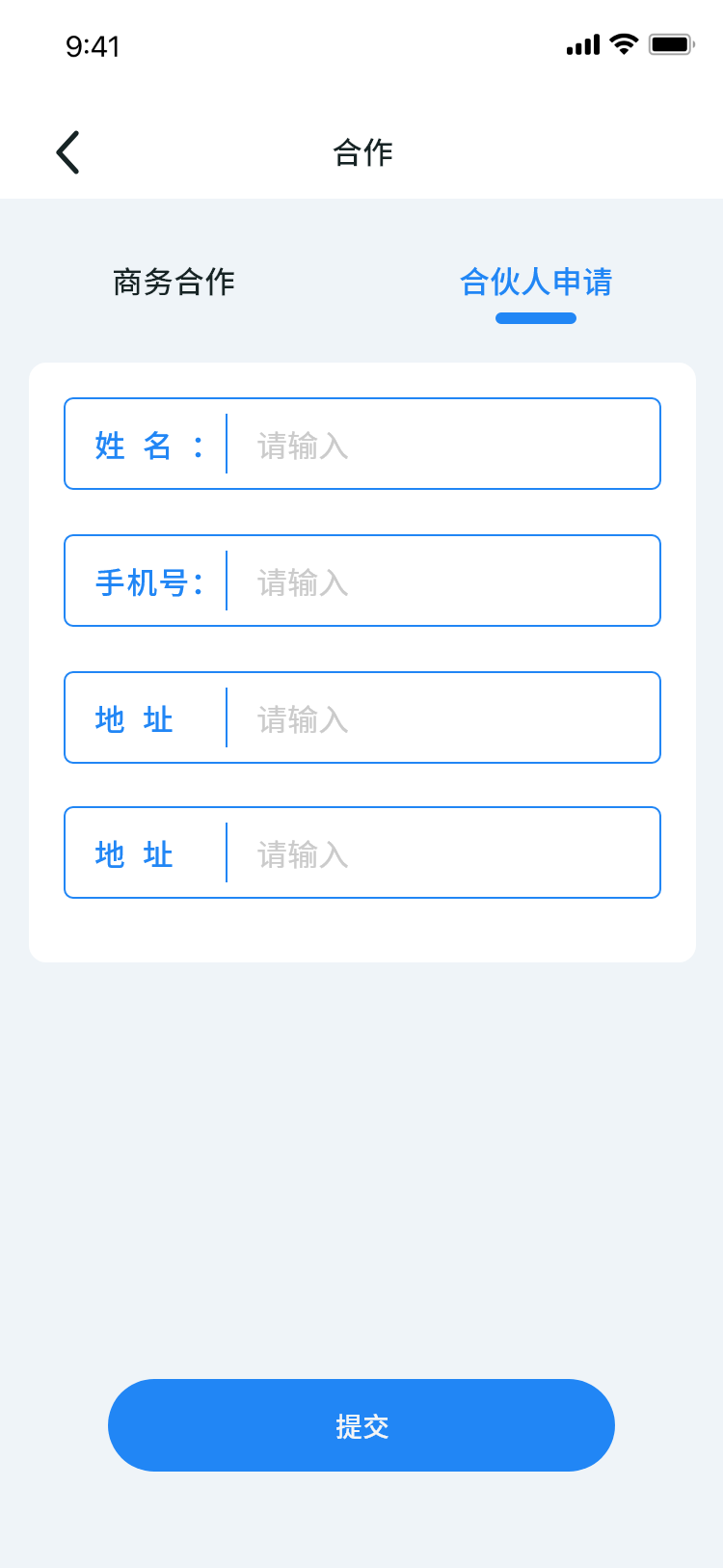
Task: Go back using the back arrow
Action: click(67, 152)
